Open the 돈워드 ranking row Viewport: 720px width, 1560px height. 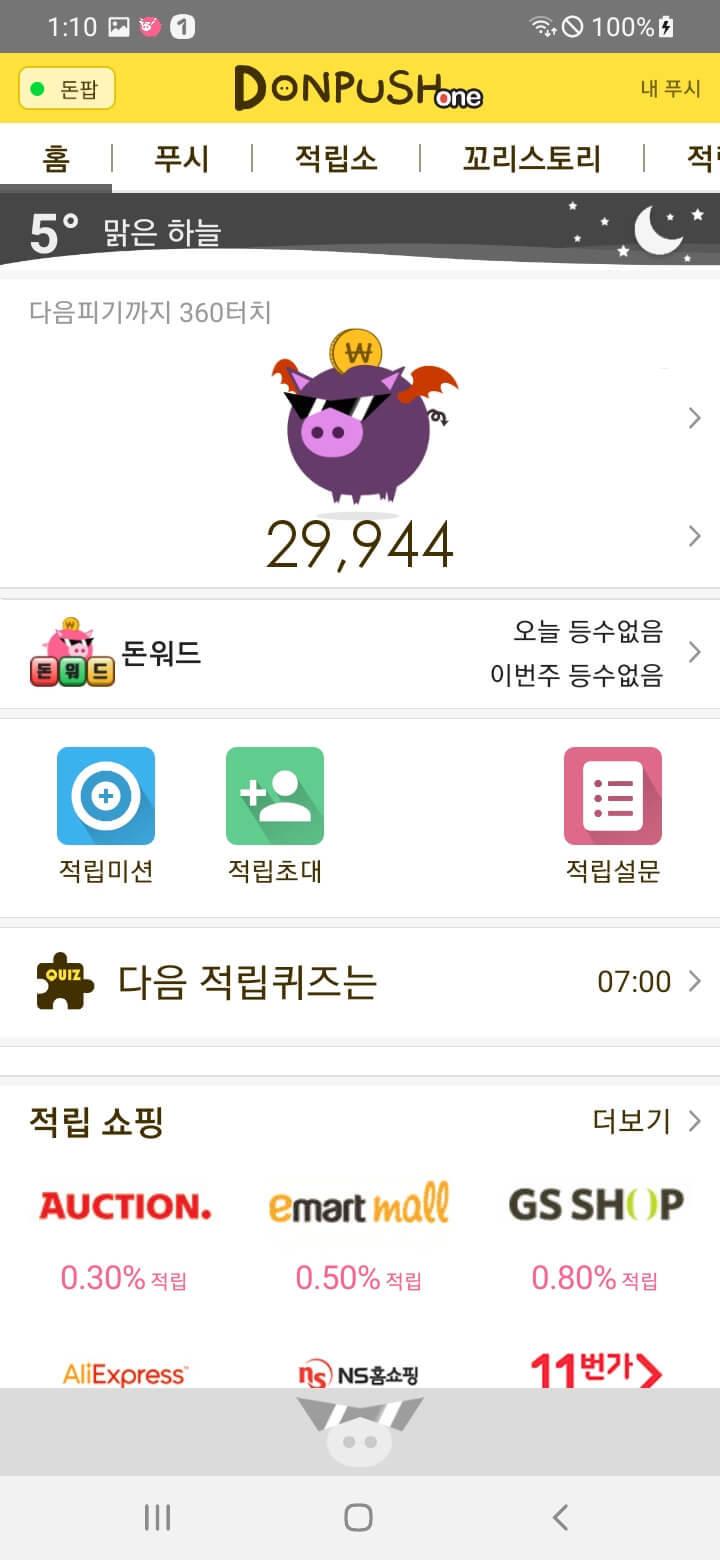pos(360,653)
